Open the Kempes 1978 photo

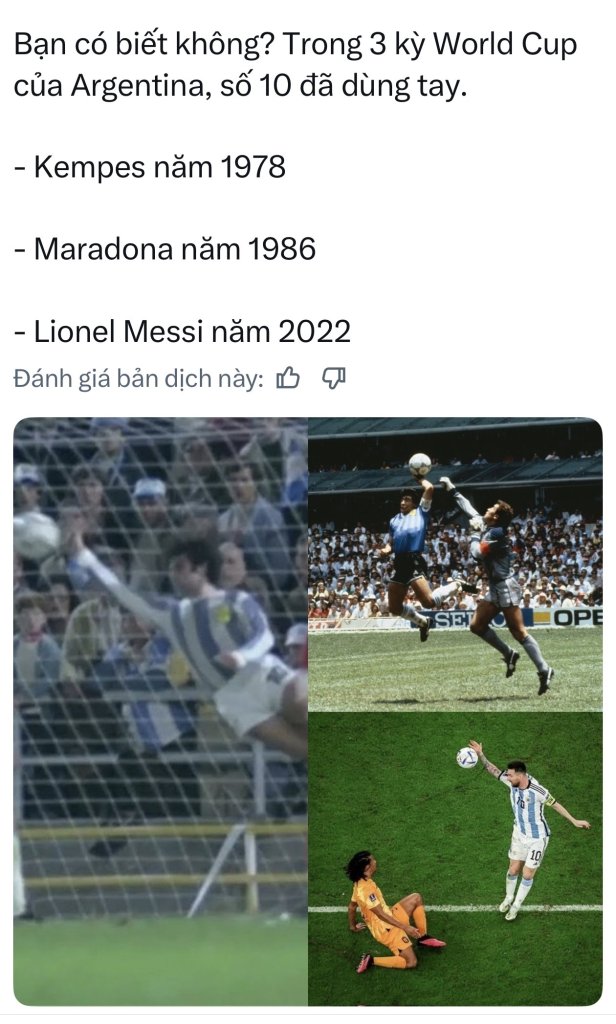click(x=160, y=711)
